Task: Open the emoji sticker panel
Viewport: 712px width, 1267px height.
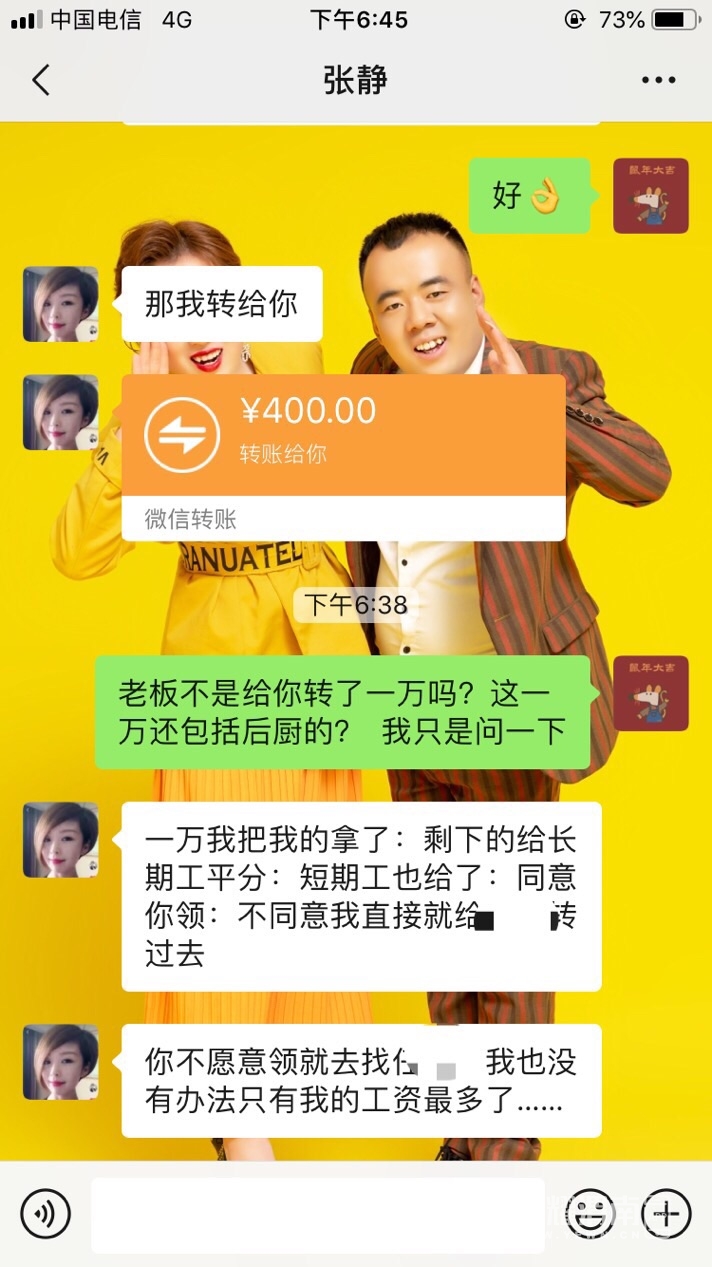Action: (x=590, y=1215)
